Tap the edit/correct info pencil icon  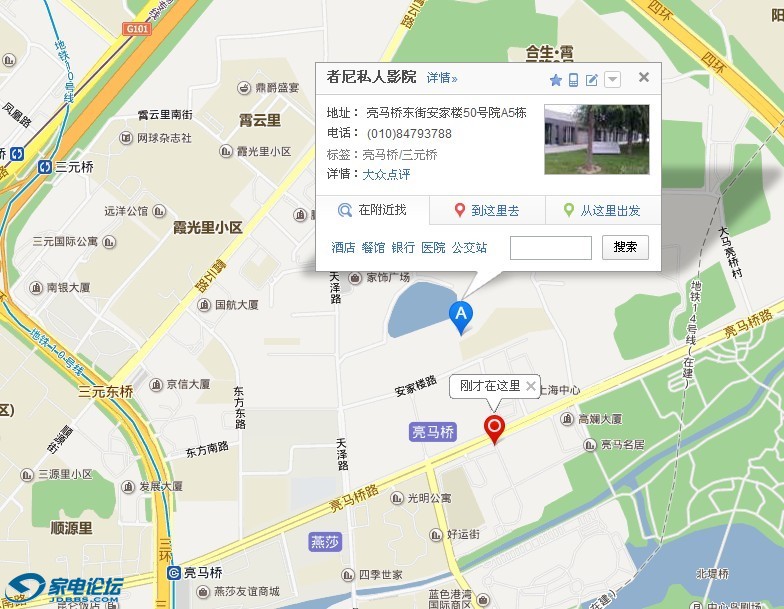click(592, 80)
